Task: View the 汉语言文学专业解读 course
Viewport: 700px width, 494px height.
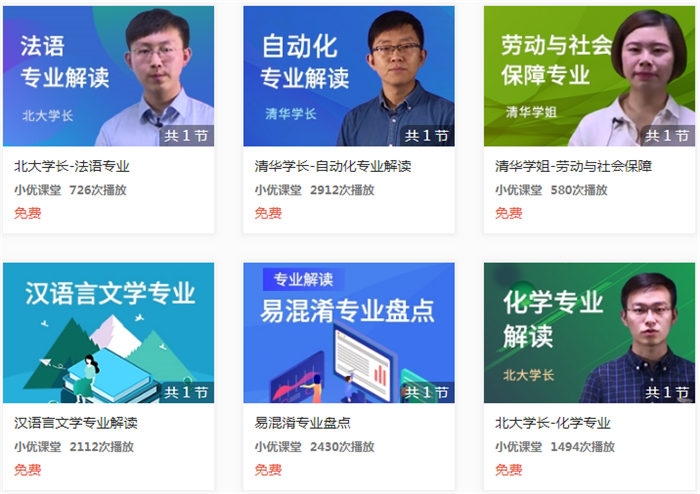Action: [x=108, y=334]
